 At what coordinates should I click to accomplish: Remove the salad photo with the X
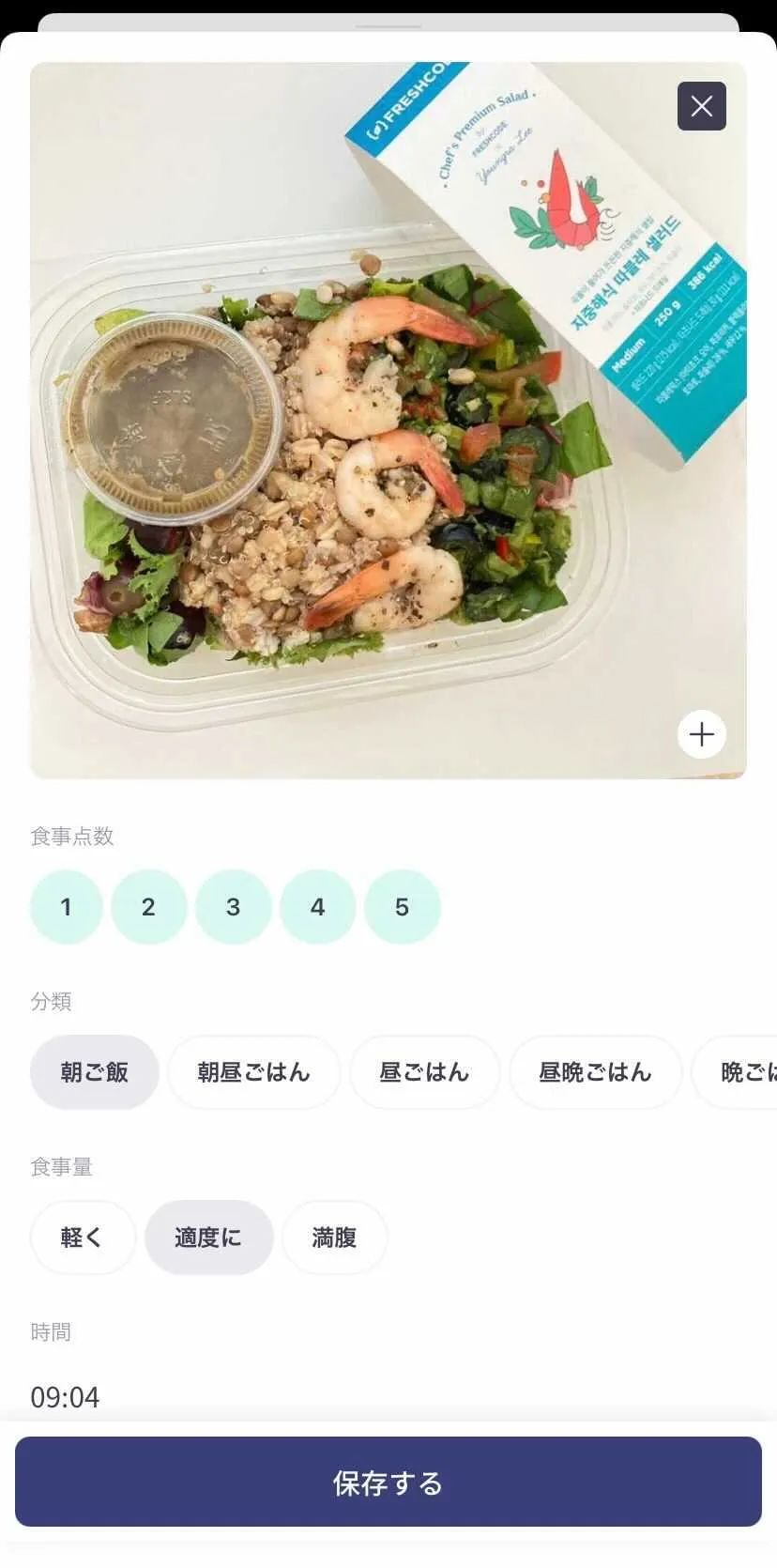(x=701, y=106)
